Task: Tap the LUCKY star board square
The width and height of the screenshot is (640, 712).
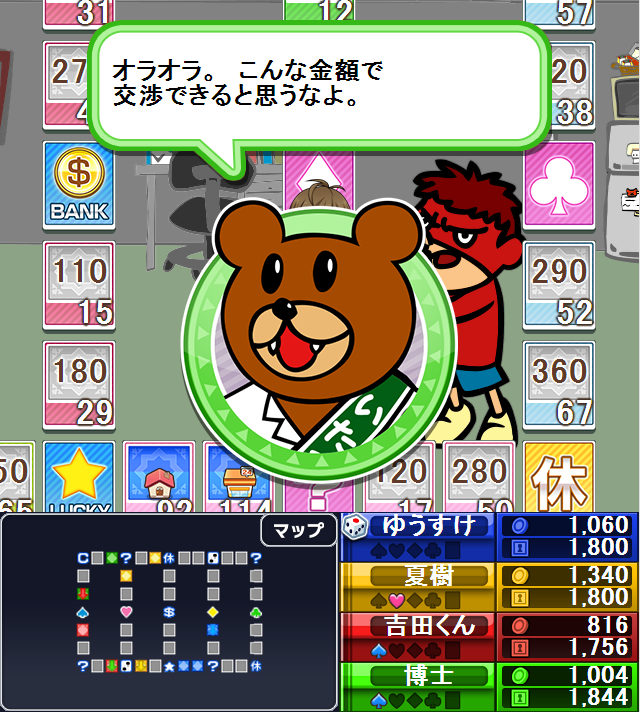Action: (79, 477)
